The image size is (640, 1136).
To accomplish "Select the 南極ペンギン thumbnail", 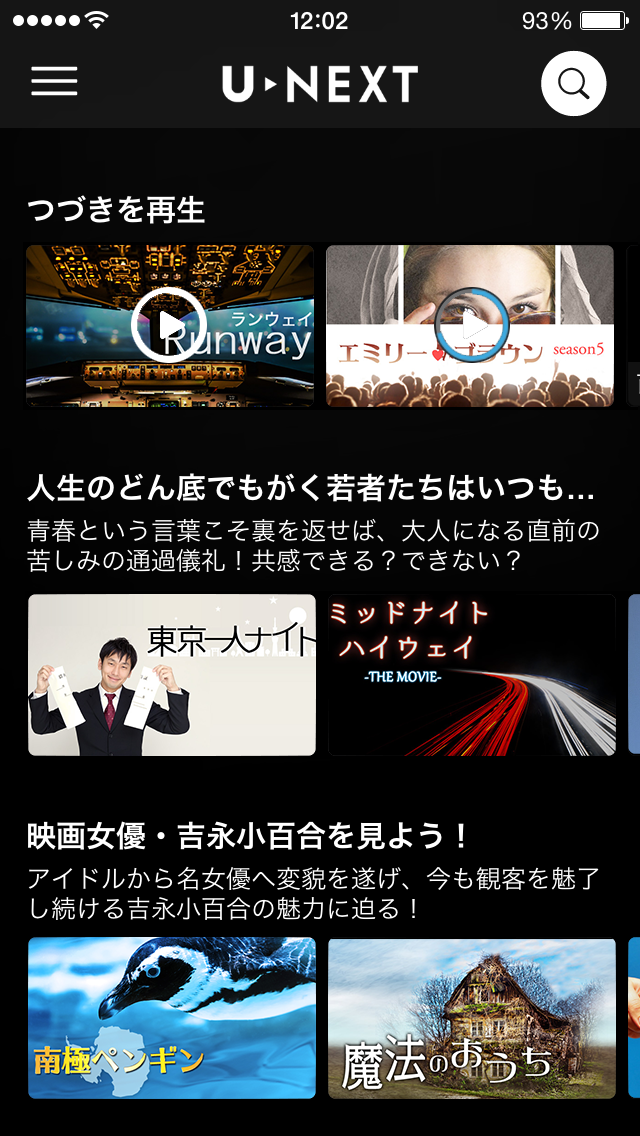I will pyautogui.click(x=171, y=1018).
